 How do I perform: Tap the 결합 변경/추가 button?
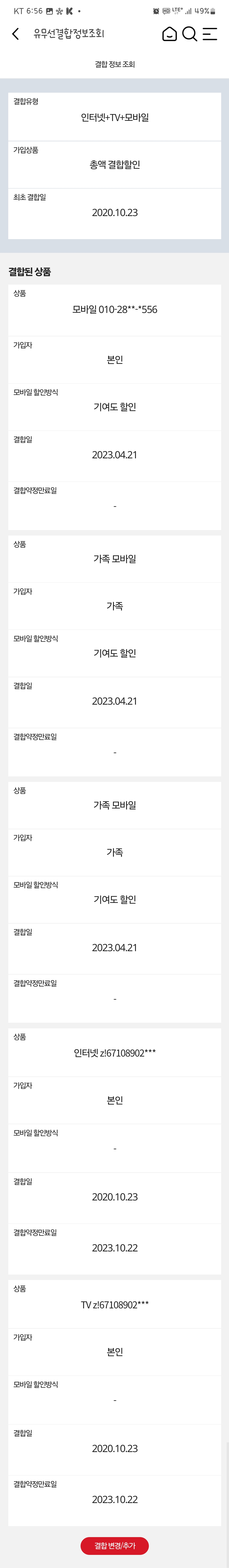coord(115,1546)
